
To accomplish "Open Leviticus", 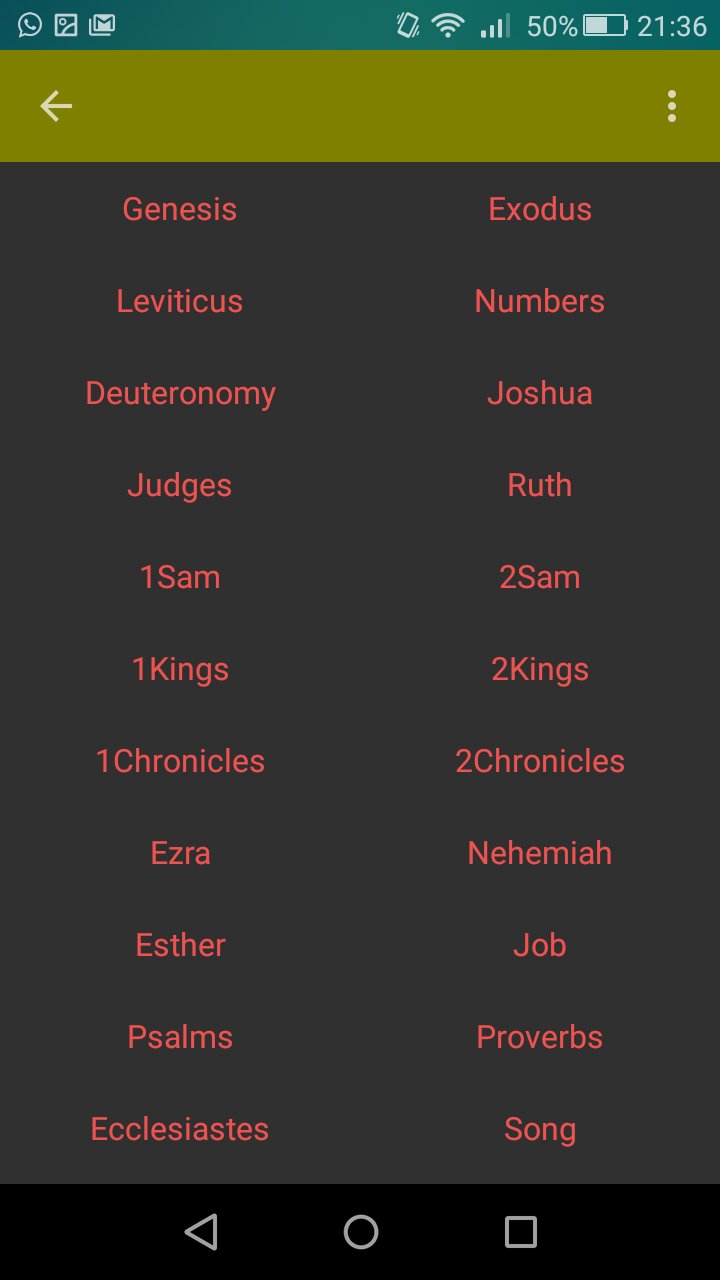I will [180, 301].
